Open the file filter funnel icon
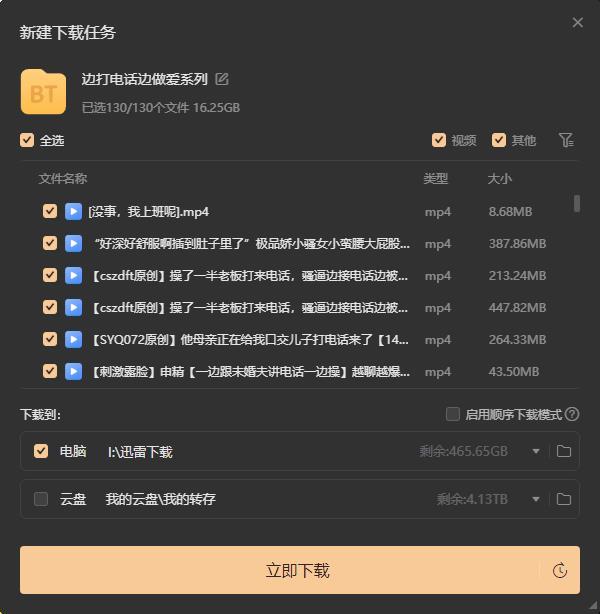 click(566, 140)
